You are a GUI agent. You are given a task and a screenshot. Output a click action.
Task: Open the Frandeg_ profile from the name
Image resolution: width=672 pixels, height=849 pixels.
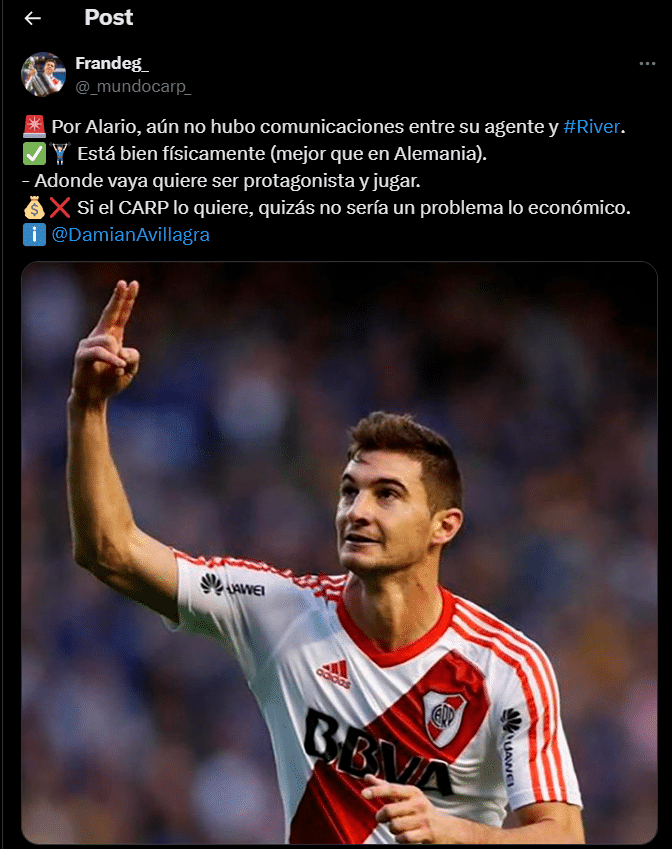(x=112, y=63)
